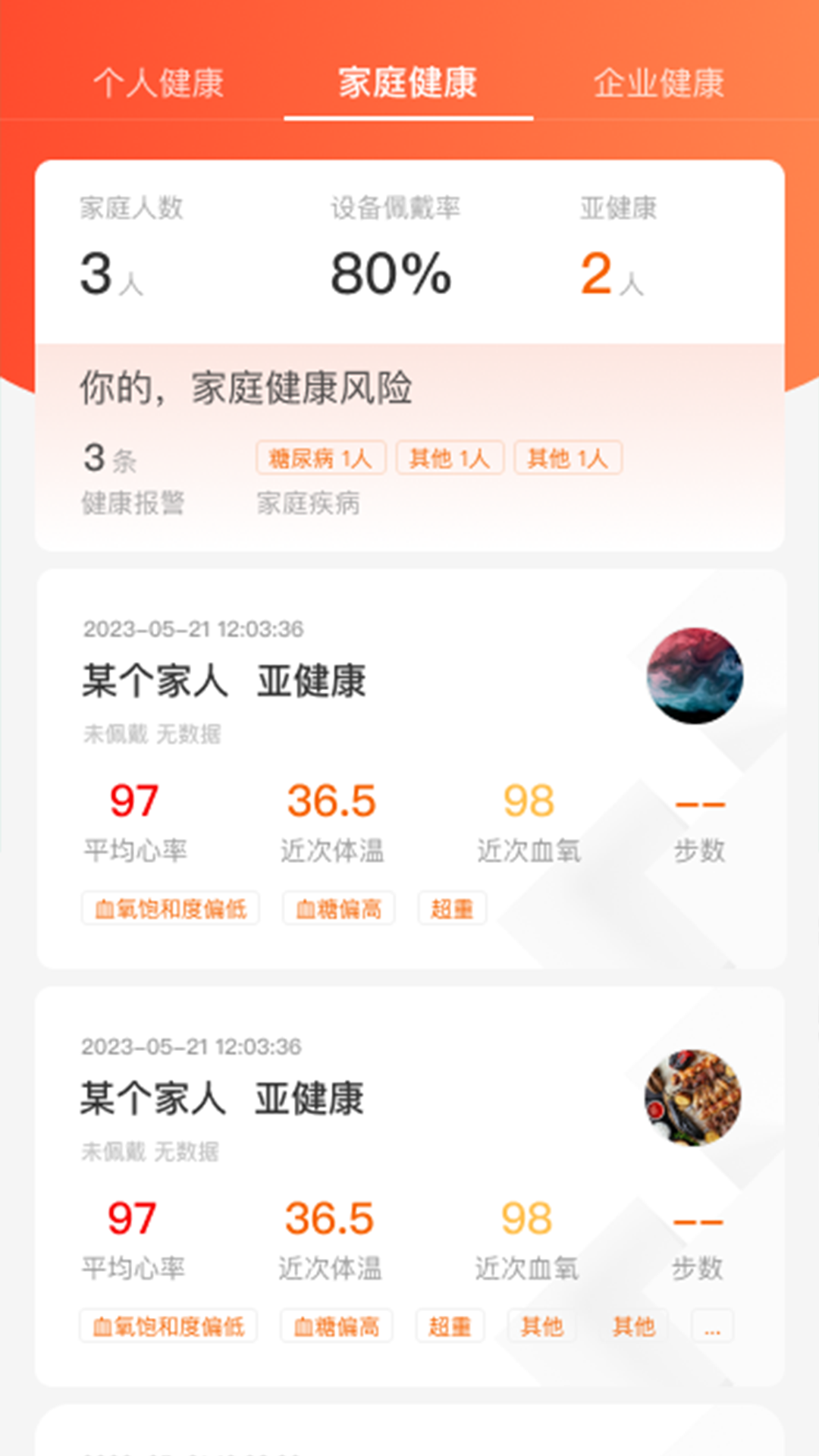Expand the ... overflow tags on second card
This screenshot has height=1456, width=819.
click(711, 1327)
